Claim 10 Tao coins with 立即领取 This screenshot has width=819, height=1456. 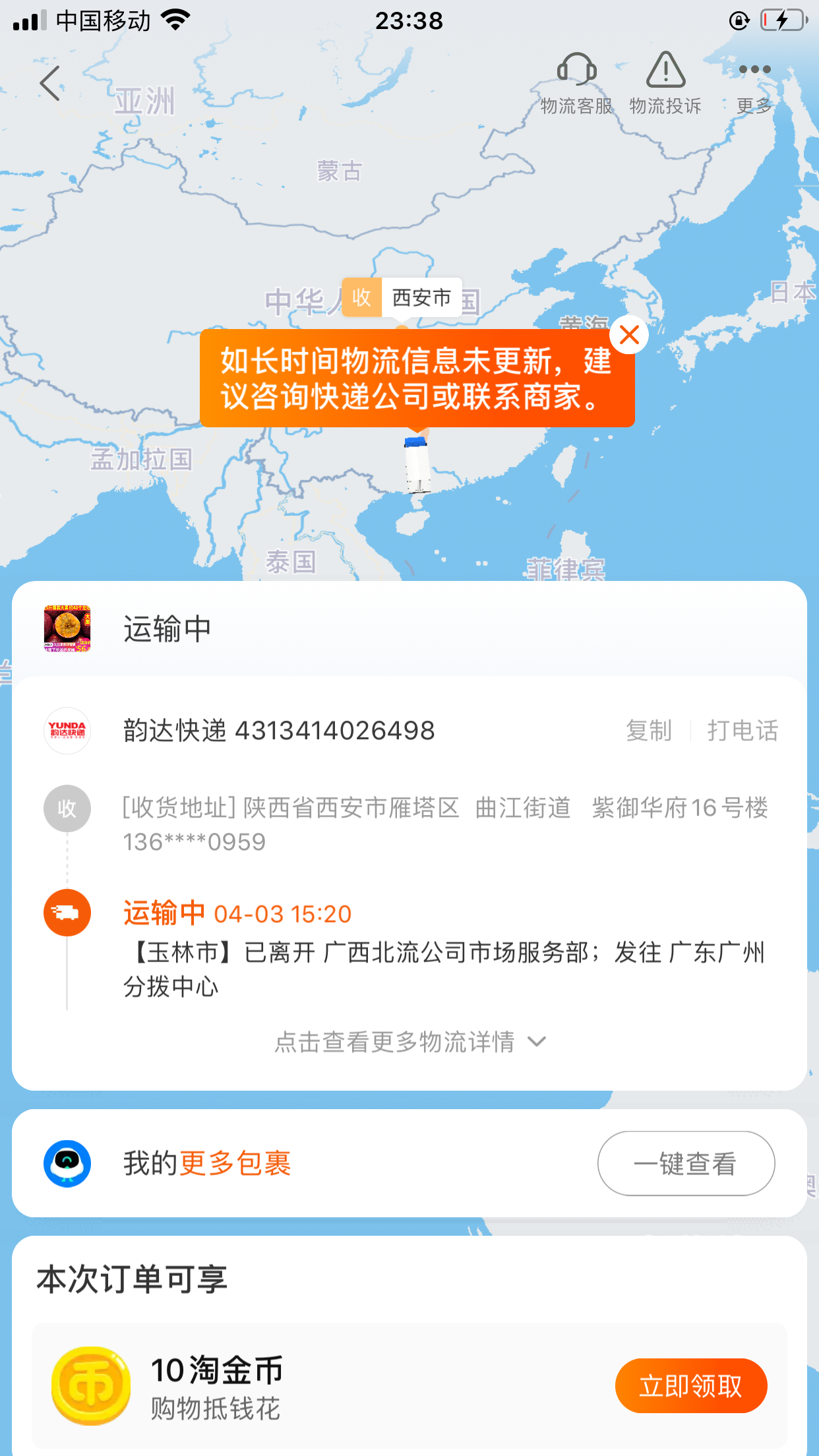coord(690,1385)
